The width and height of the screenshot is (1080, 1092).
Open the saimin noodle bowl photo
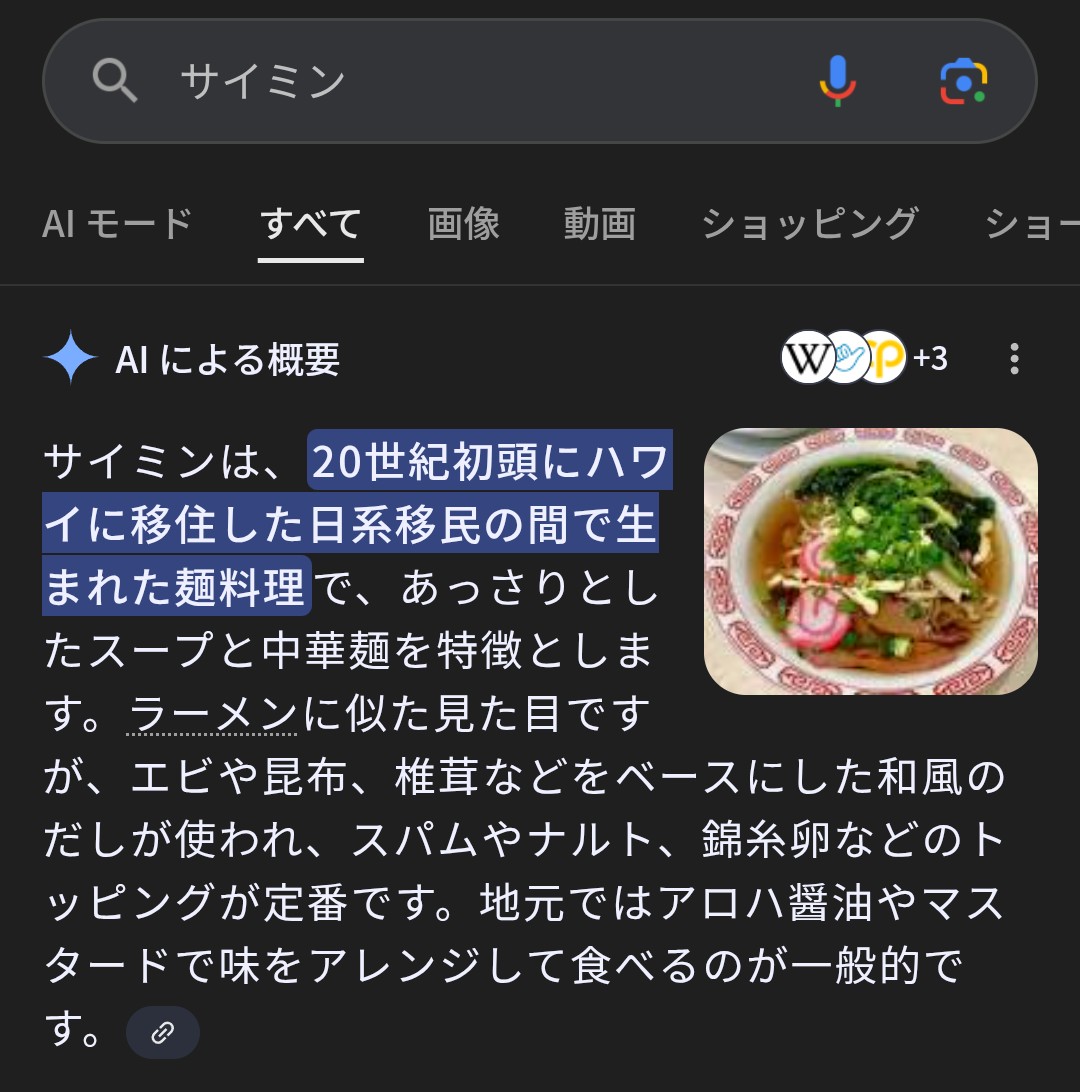pyautogui.click(x=870, y=561)
